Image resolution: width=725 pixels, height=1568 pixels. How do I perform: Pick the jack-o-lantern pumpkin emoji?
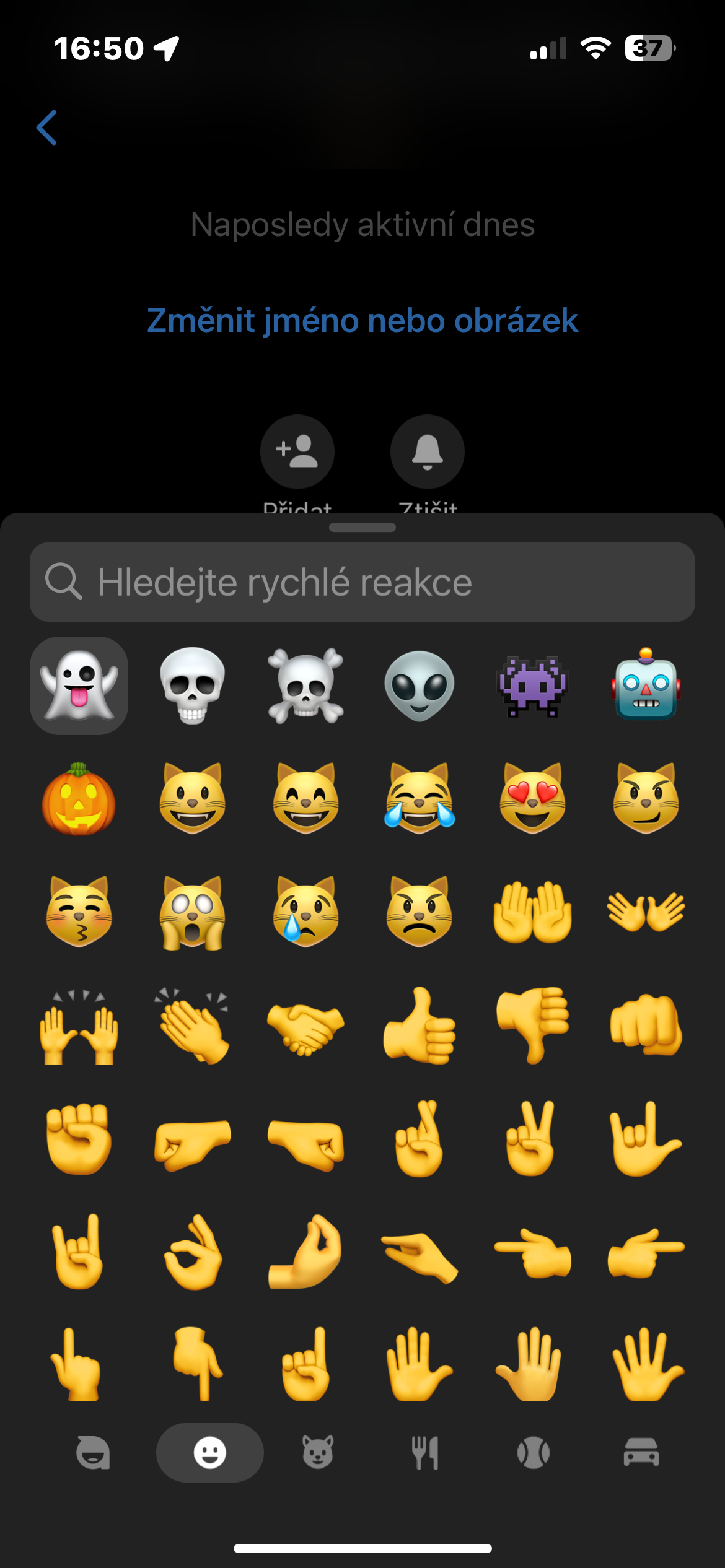point(79,799)
